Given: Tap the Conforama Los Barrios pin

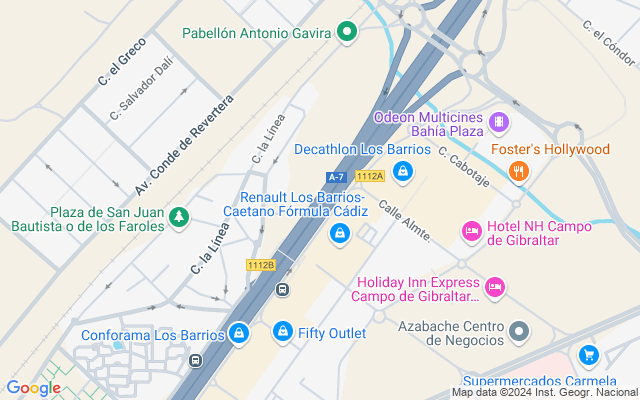Looking at the screenshot, I should (238, 333).
